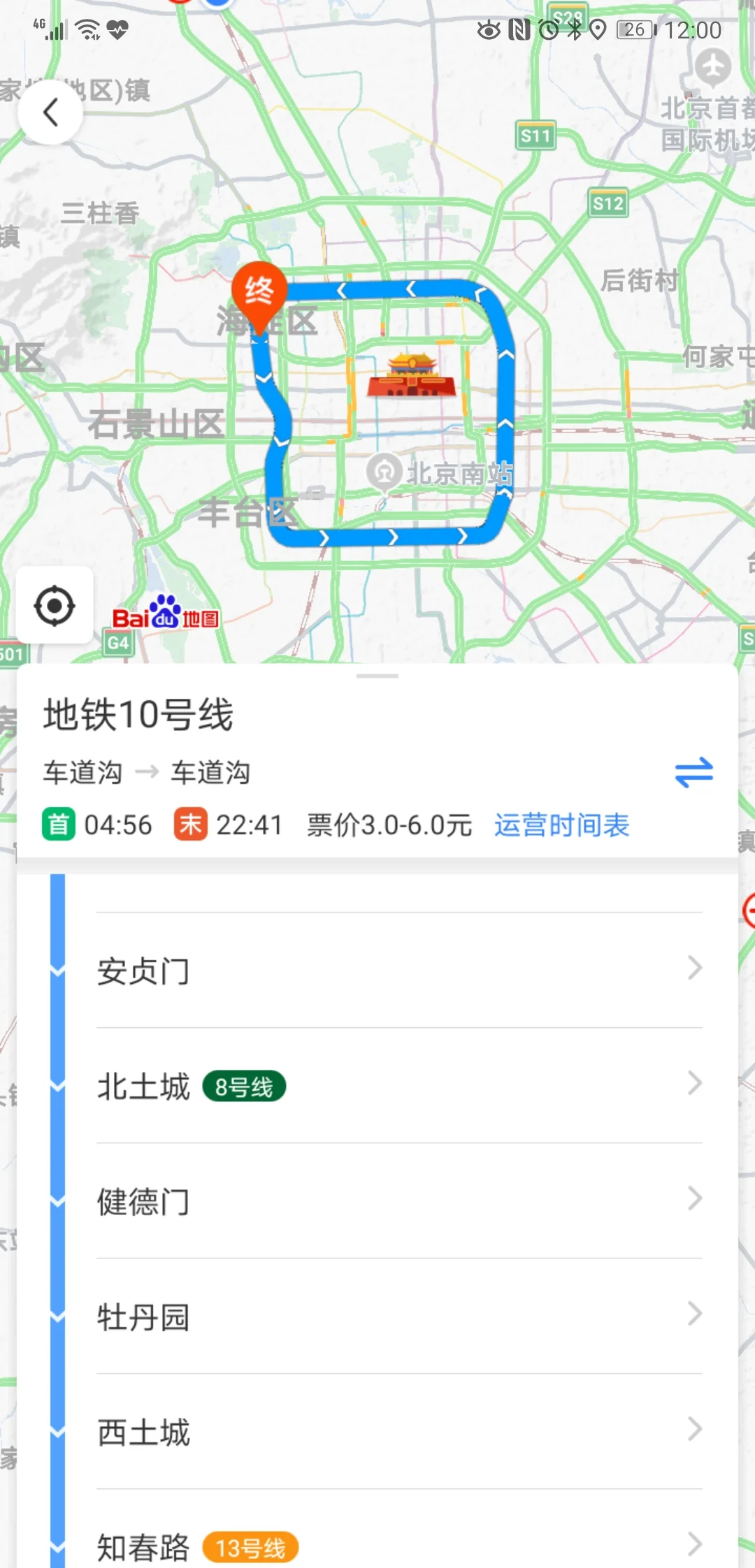Tap the orange 末 last-train badge
This screenshot has width=755, height=1568.
tap(189, 825)
